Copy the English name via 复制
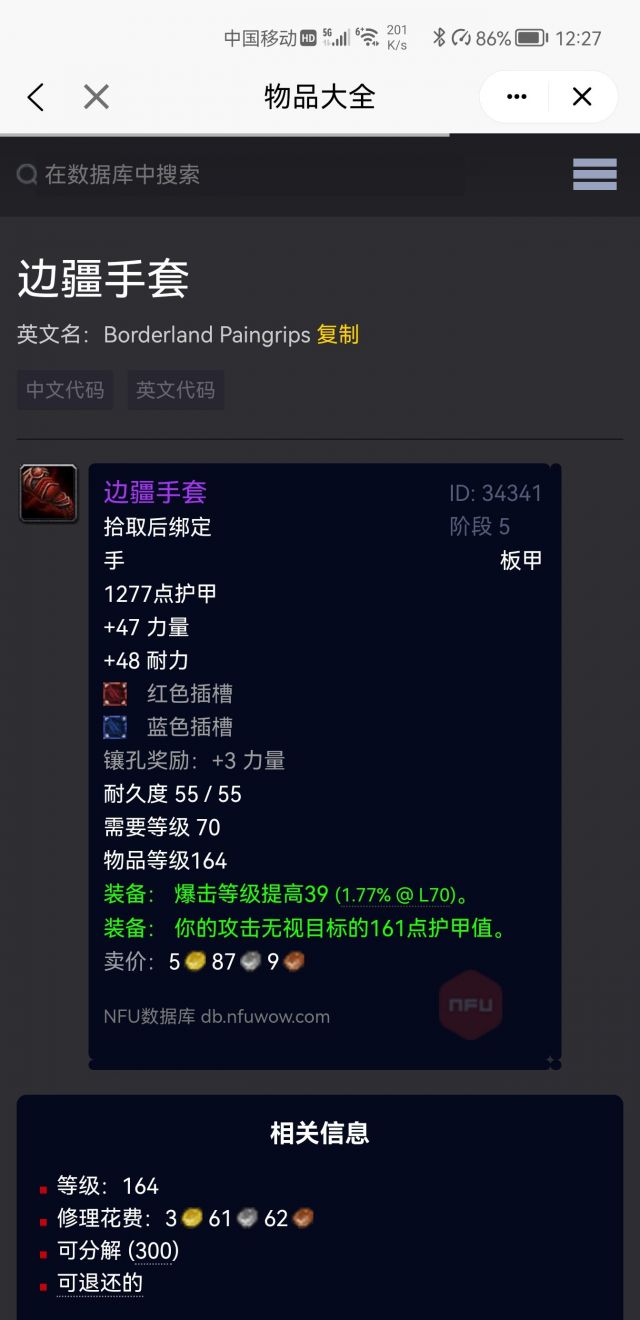 [x=338, y=335]
